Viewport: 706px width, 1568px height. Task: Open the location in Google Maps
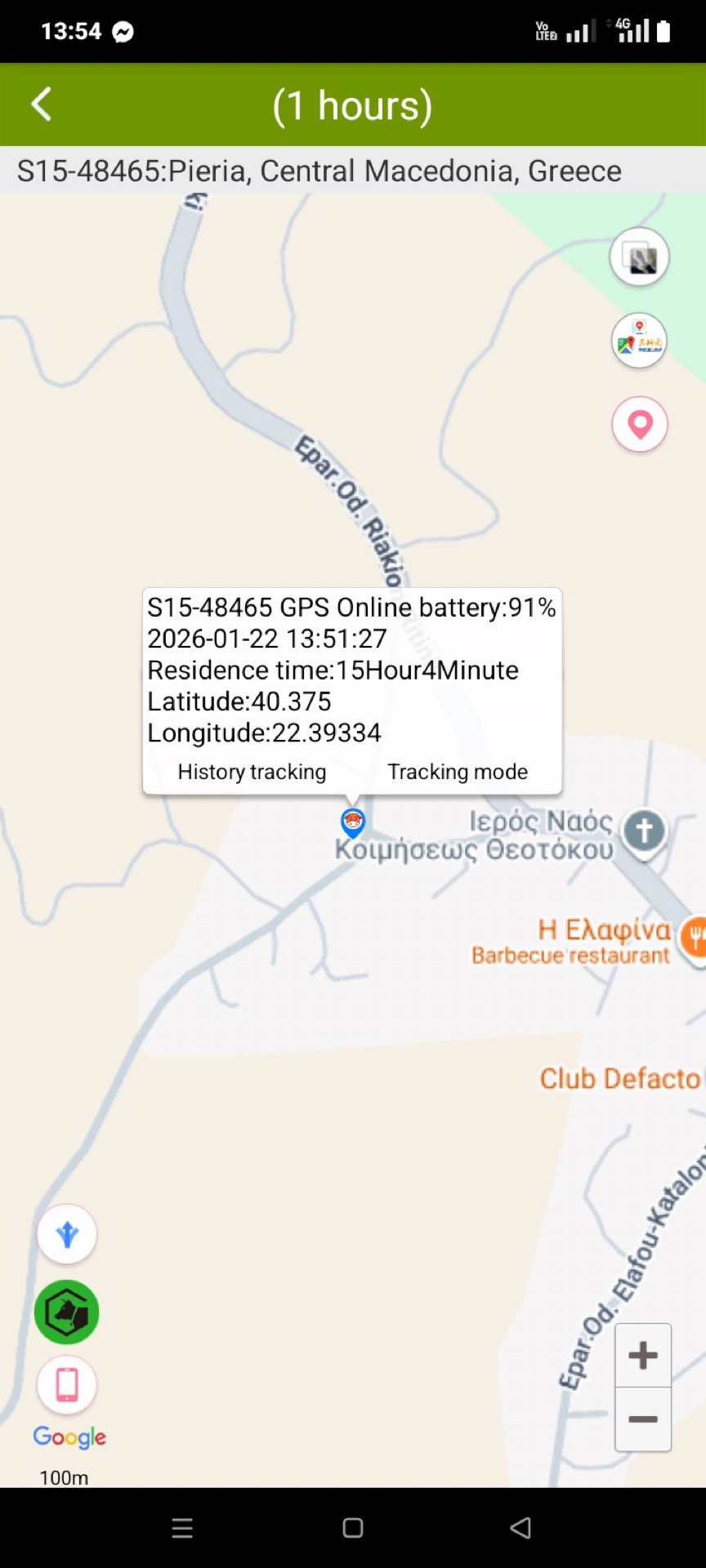click(x=639, y=341)
